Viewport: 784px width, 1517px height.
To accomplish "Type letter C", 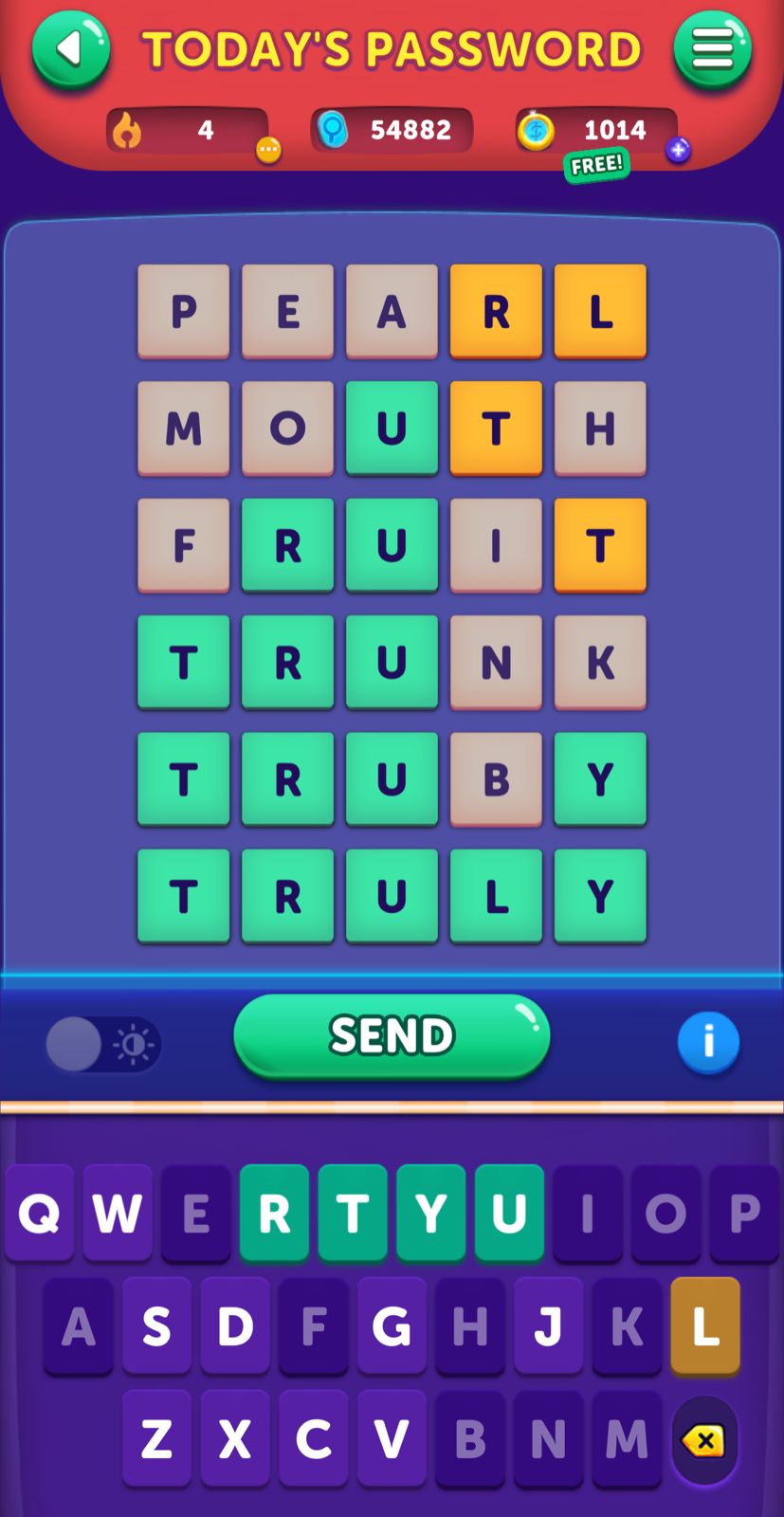I will click(313, 1438).
